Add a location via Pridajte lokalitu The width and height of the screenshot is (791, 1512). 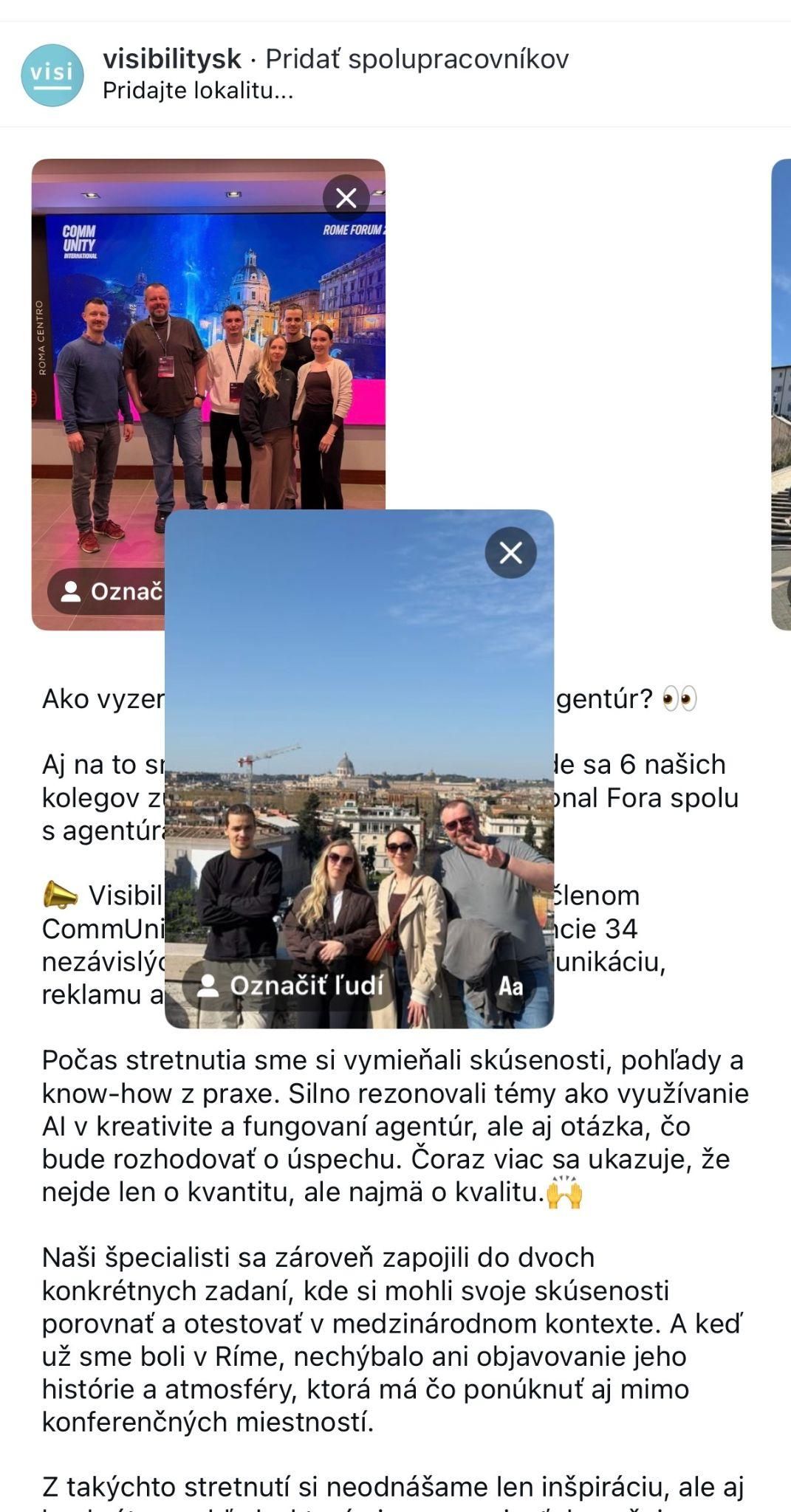pyautogui.click(x=198, y=91)
